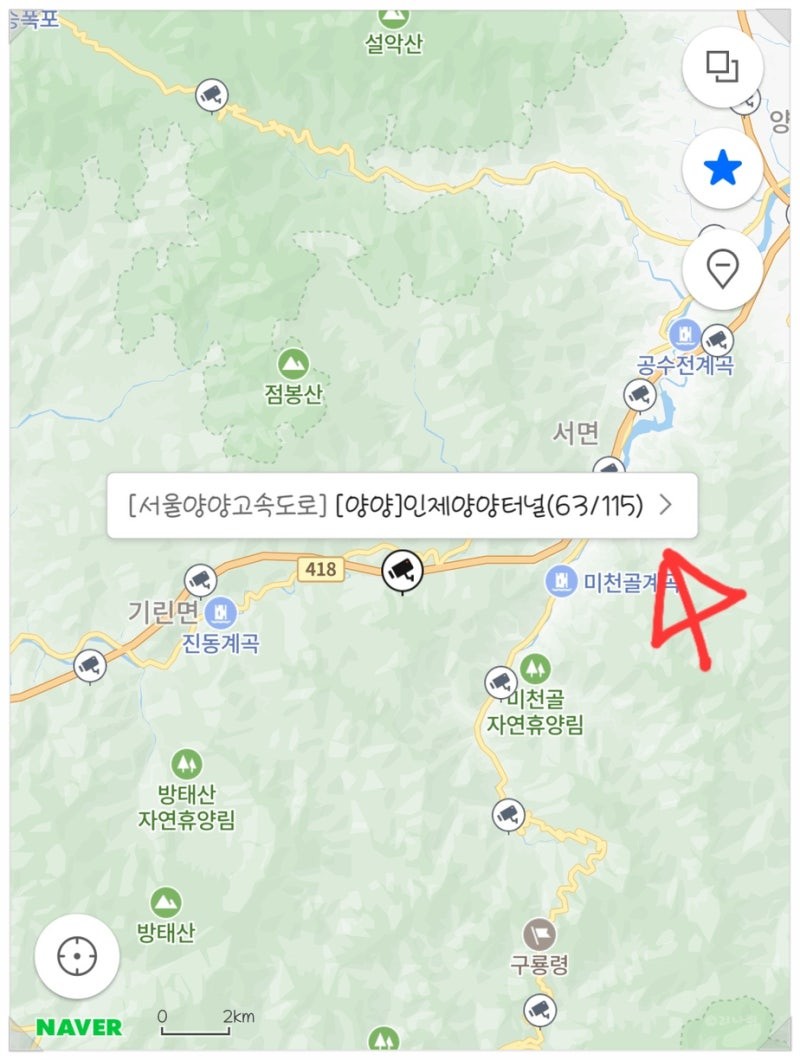Image resolution: width=800 pixels, height=1060 pixels.
Task: Select the 점봉산 mountain marker
Action: coord(293,363)
